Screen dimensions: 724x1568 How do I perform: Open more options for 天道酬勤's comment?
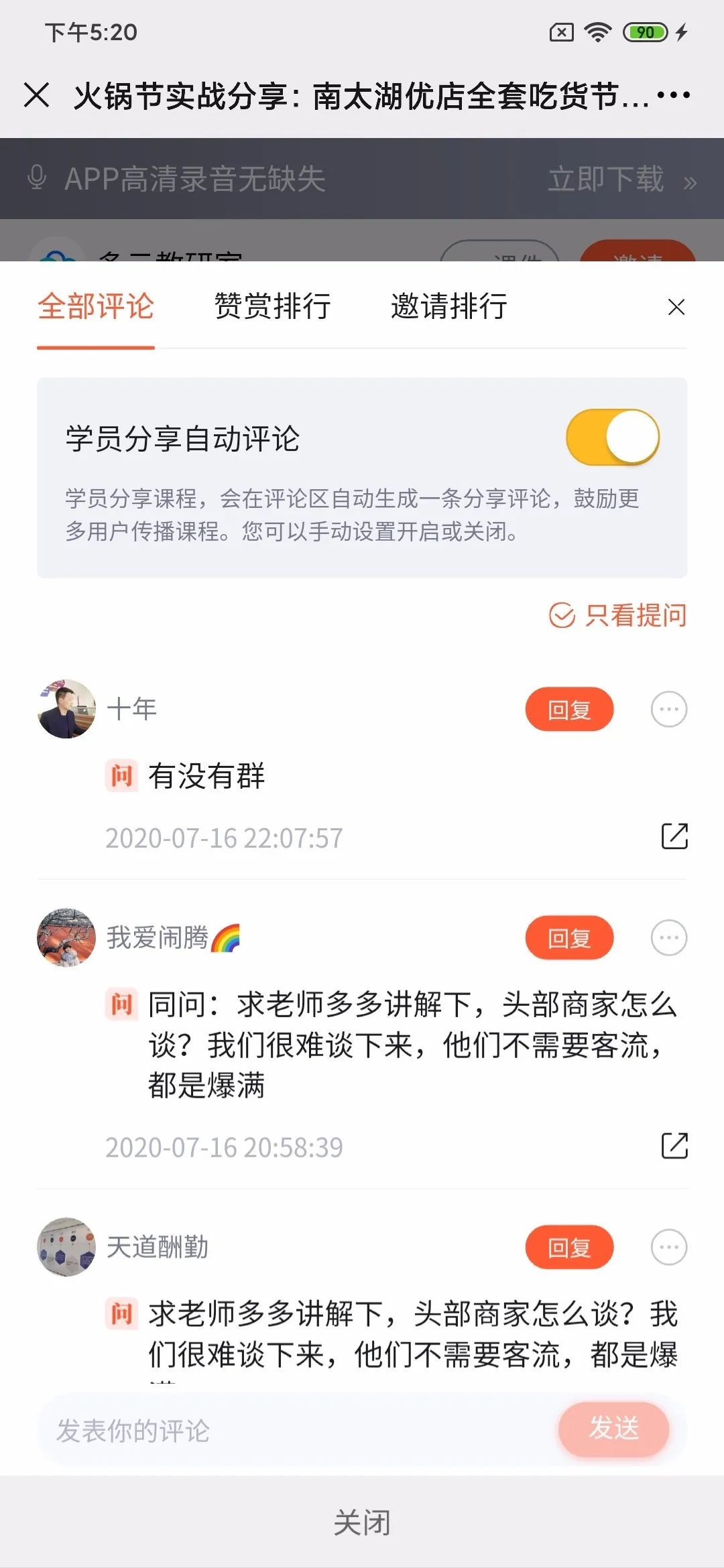[668, 1247]
